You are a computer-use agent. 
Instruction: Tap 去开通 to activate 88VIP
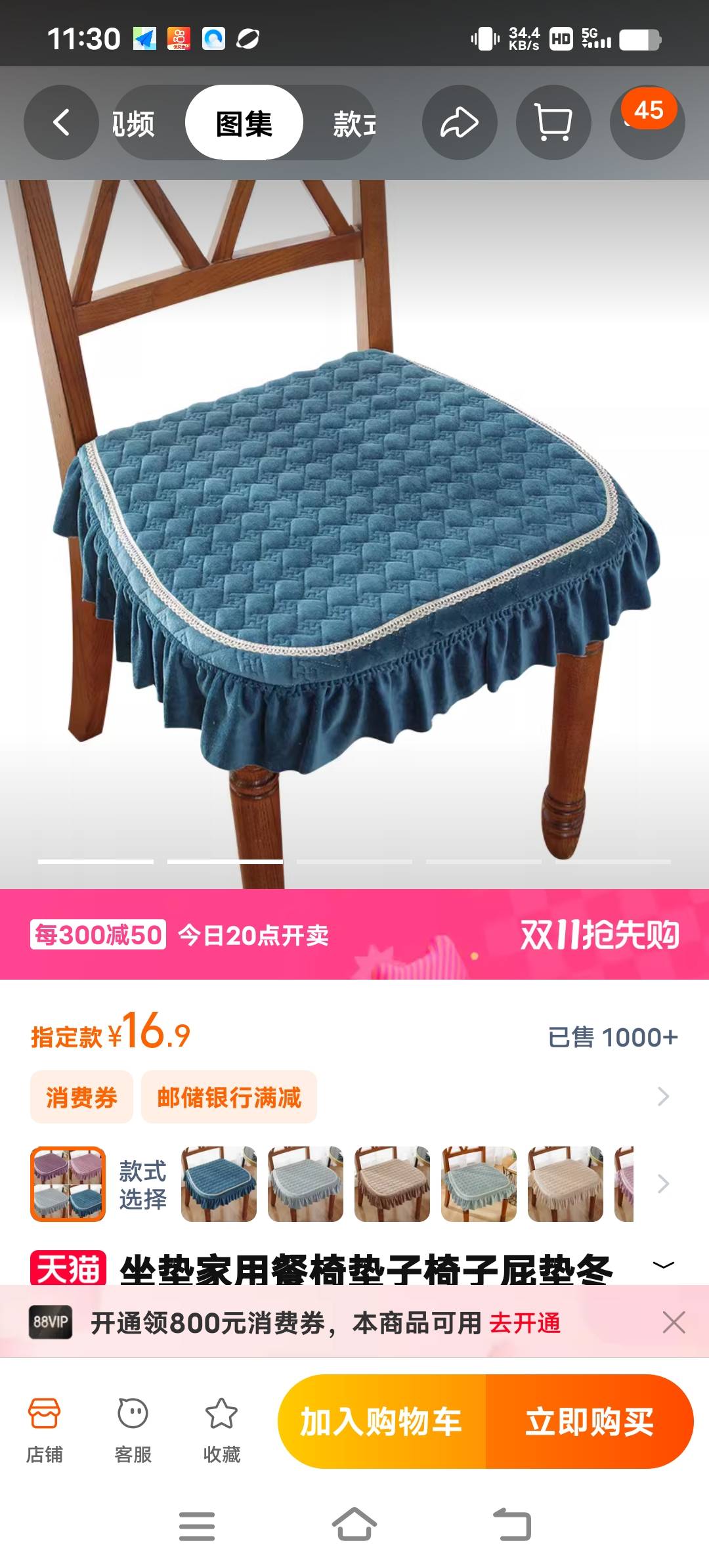(x=525, y=1323)
